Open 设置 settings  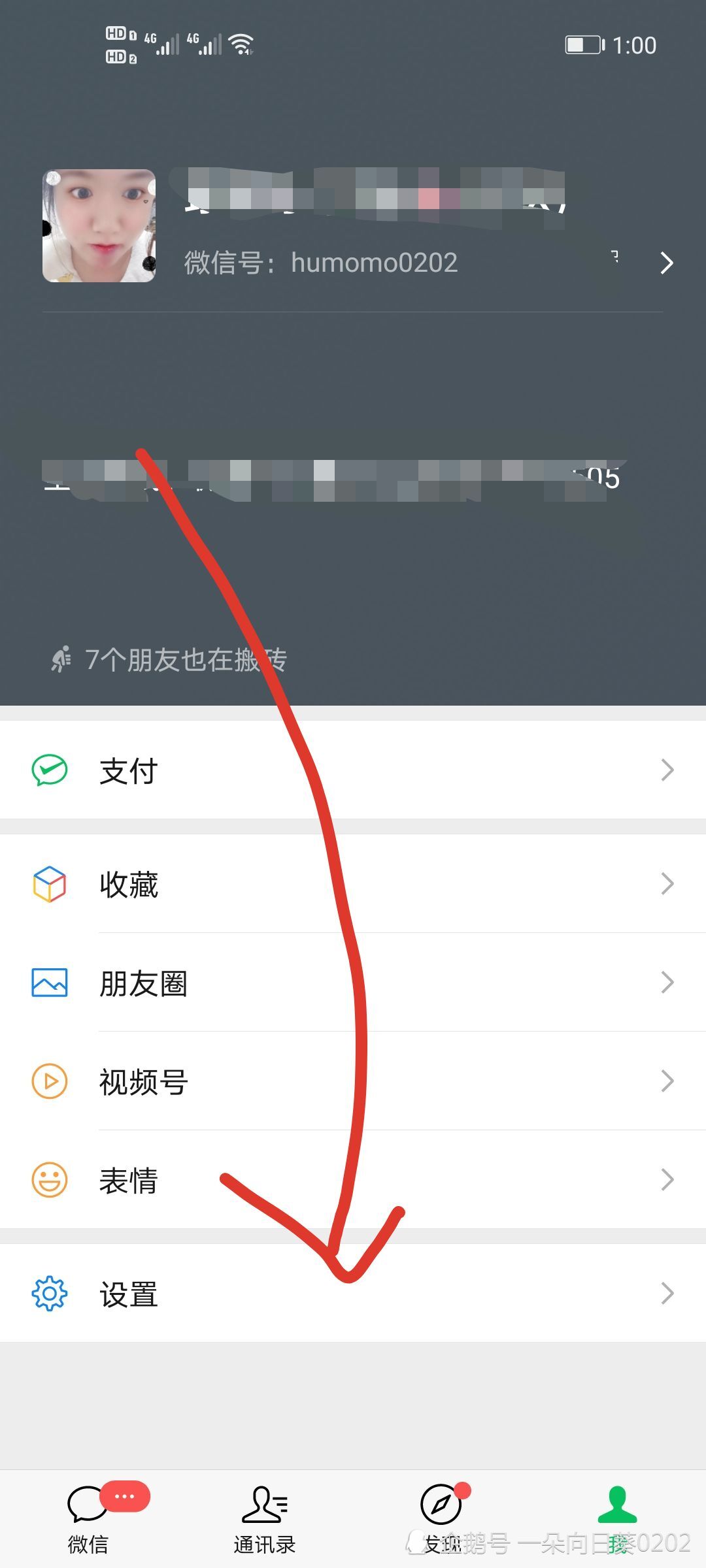(x=353, y=1294)
